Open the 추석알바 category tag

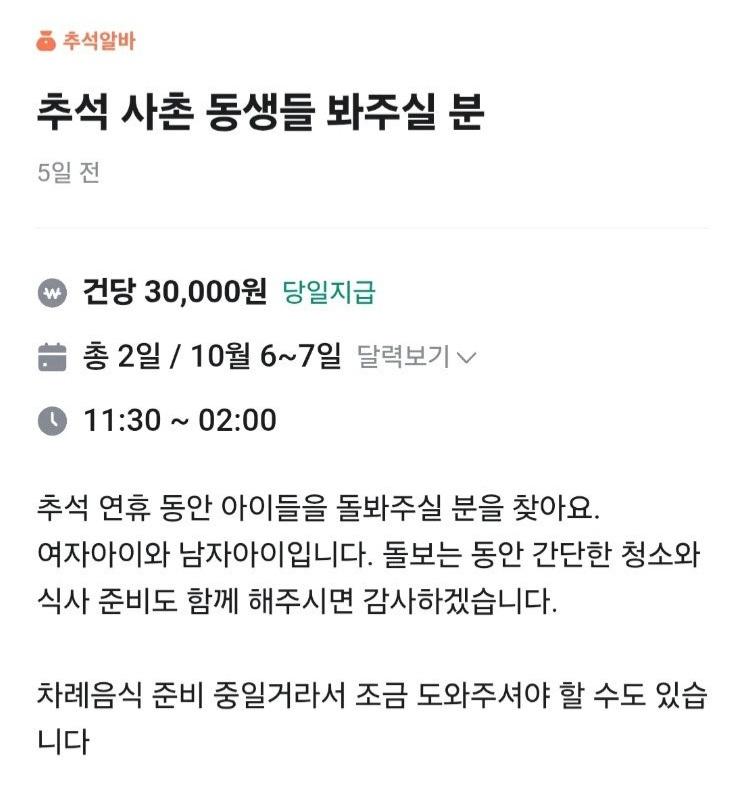86,41
